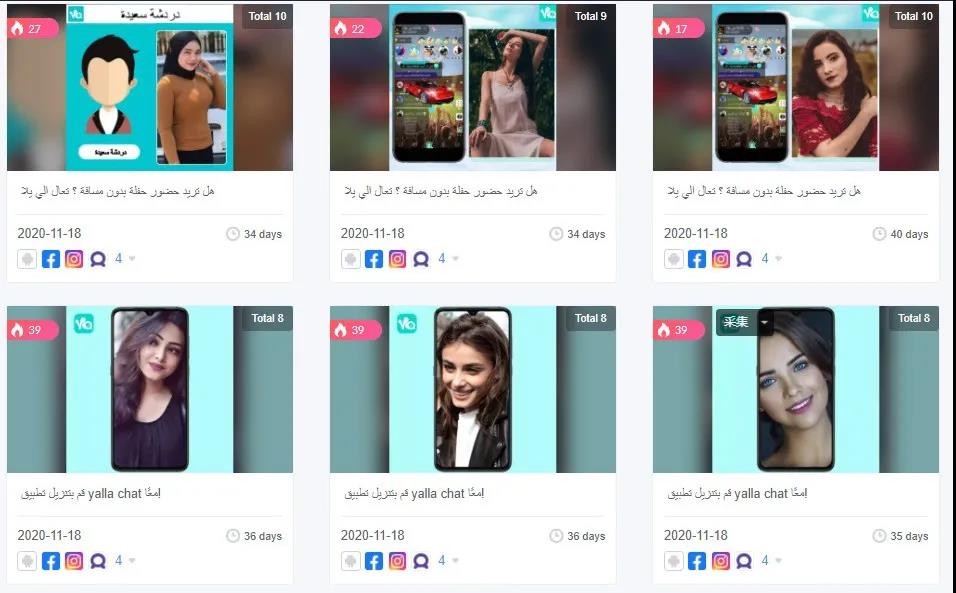Expand platforms dropdown on the 40 days card
Screen dimensions: 956x593
(x=778, y=259)
